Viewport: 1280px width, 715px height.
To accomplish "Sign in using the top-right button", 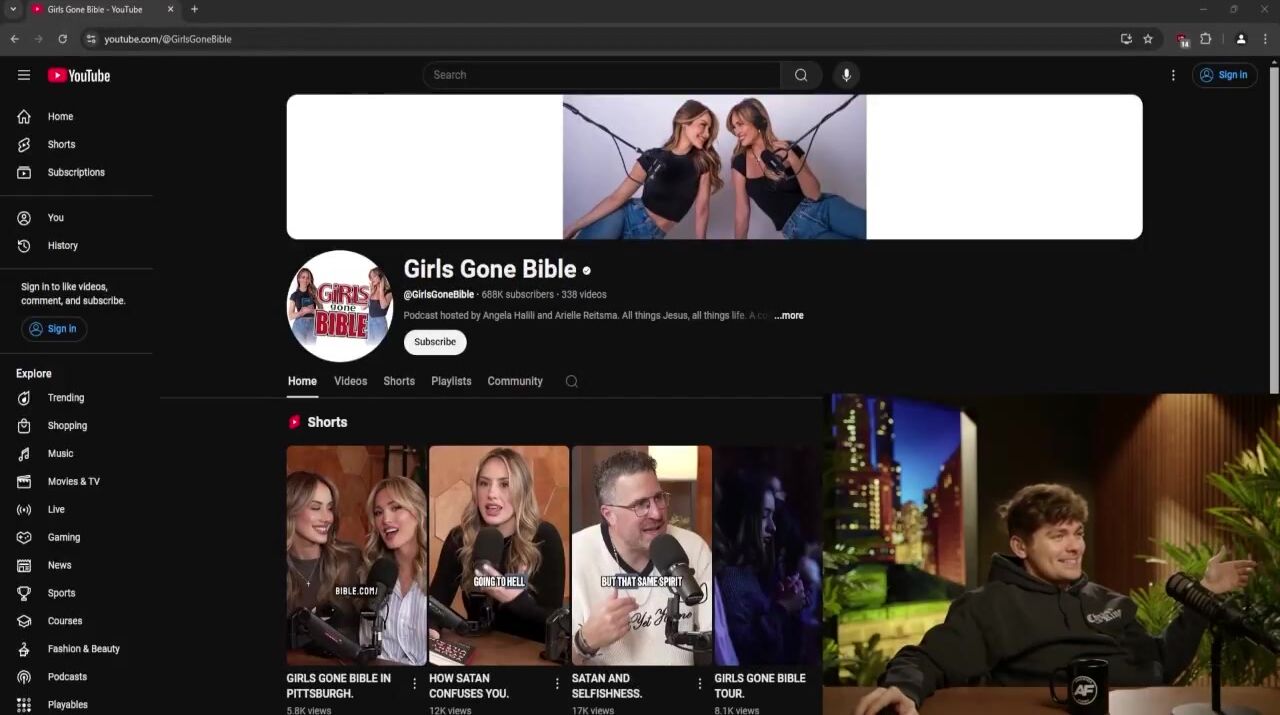I will point(1224,75).
